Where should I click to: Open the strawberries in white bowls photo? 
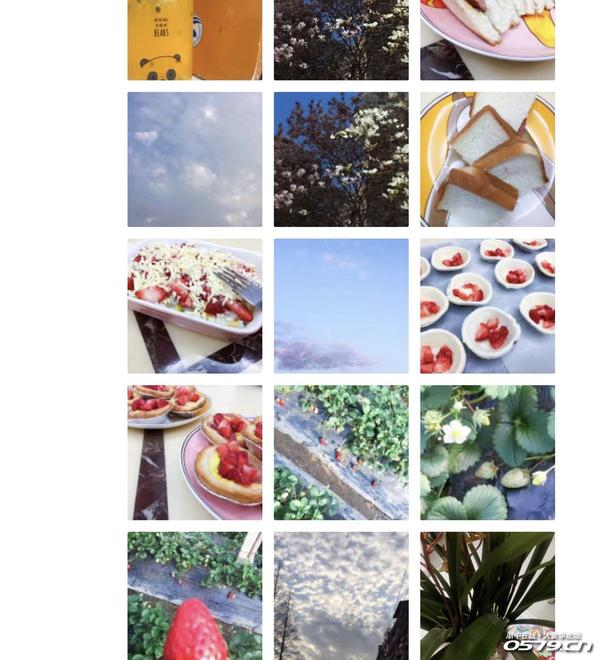487,305
